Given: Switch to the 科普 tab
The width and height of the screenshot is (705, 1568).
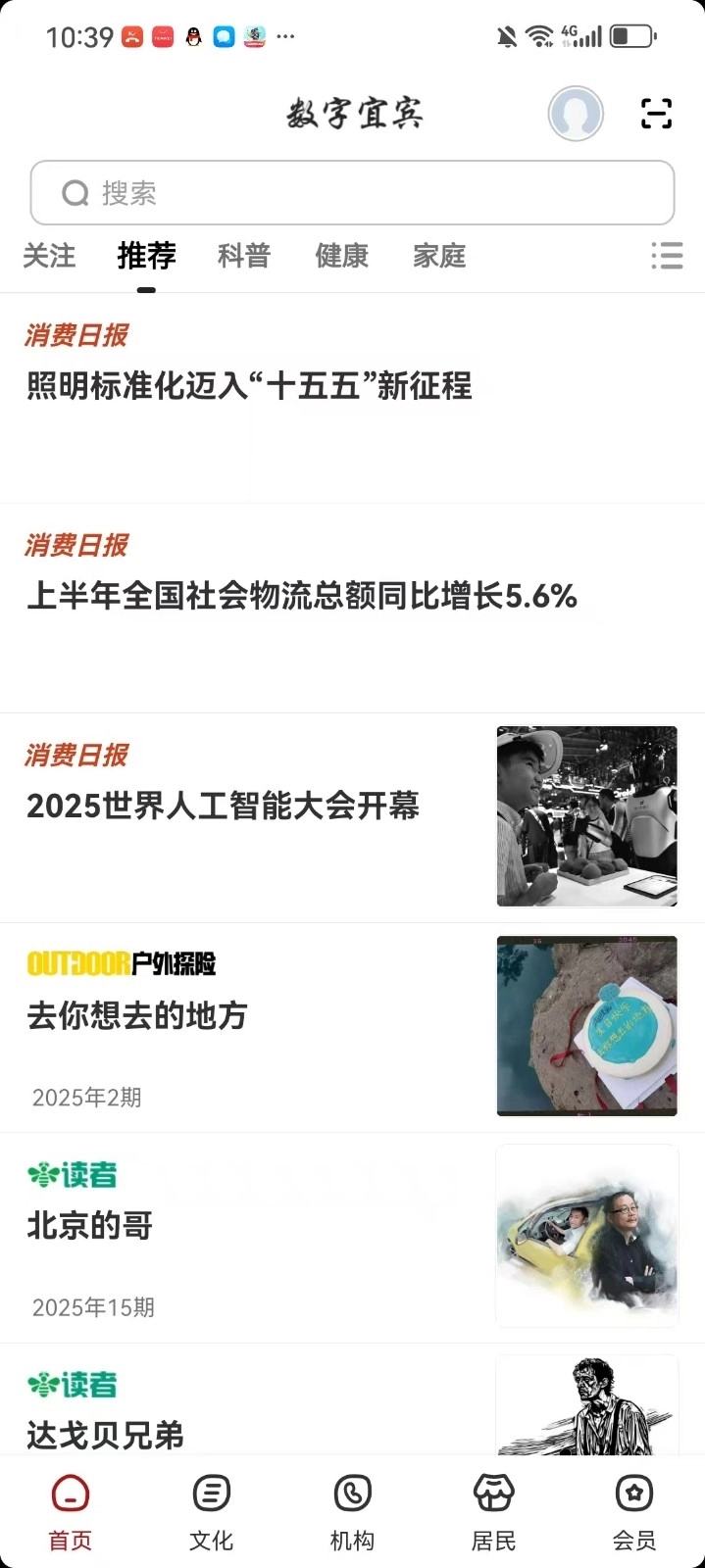Looking at the screenshot, I should pos(243,257).
